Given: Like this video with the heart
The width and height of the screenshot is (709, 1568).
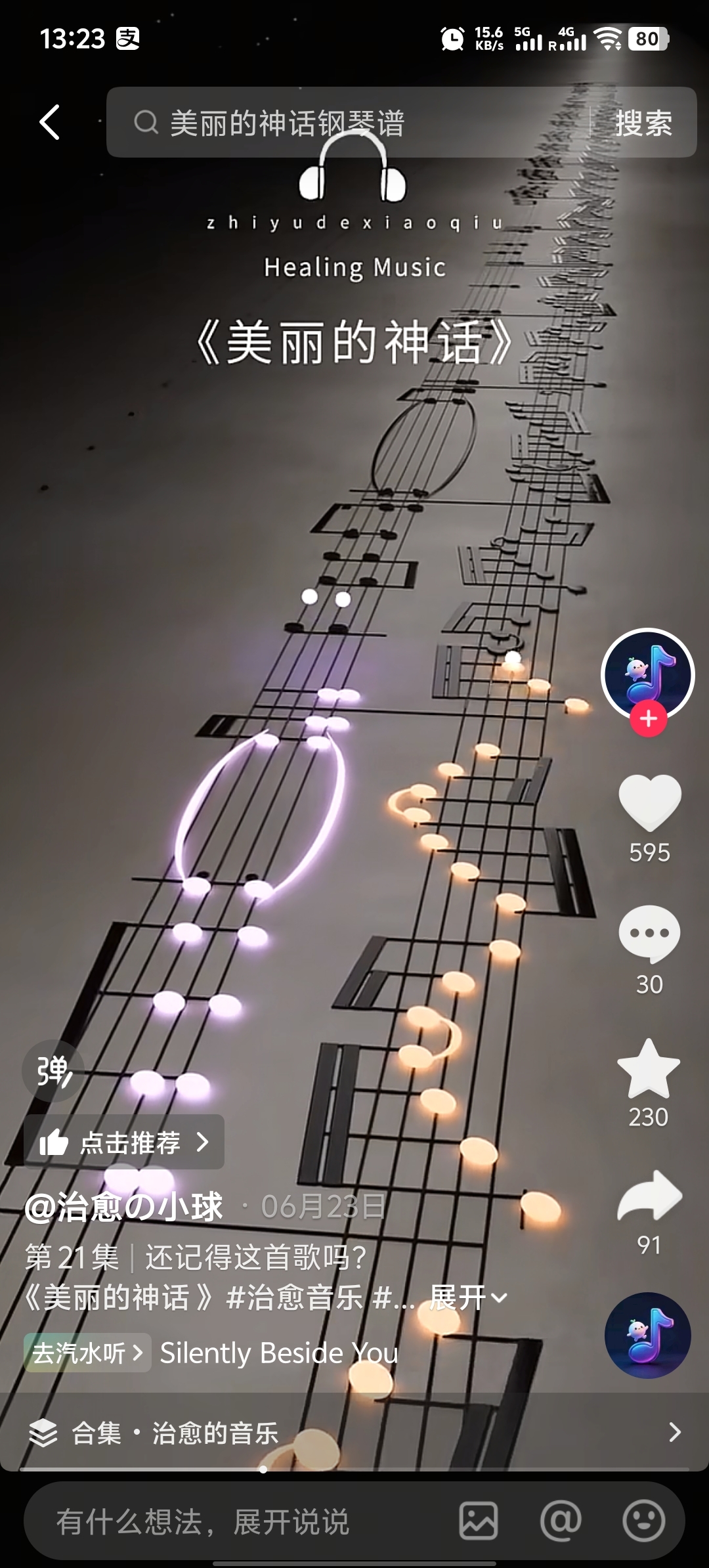Looking at the screenshot, I should [650, 802].
